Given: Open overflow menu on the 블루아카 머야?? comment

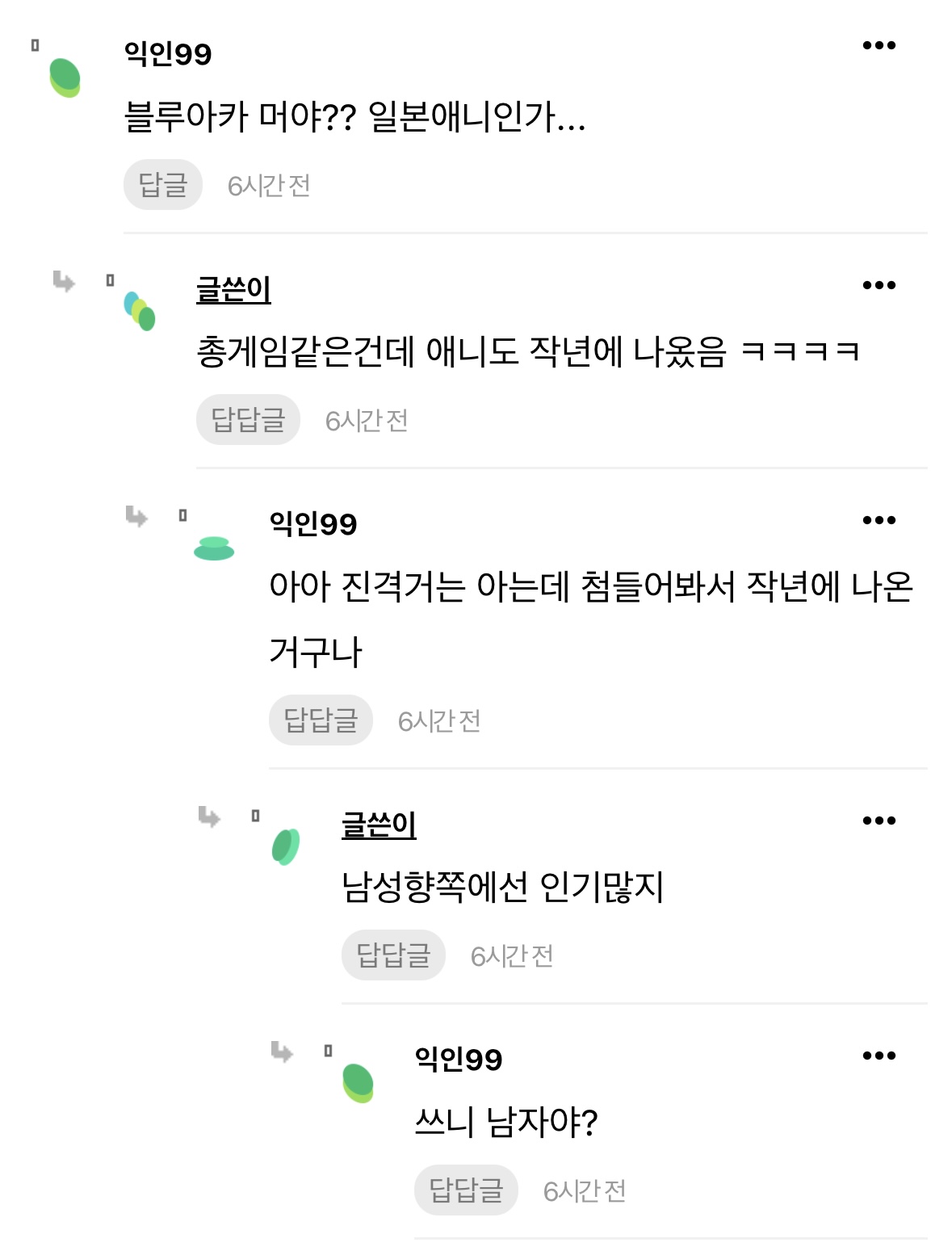Looking at the screenshot, I should [879, 45].
